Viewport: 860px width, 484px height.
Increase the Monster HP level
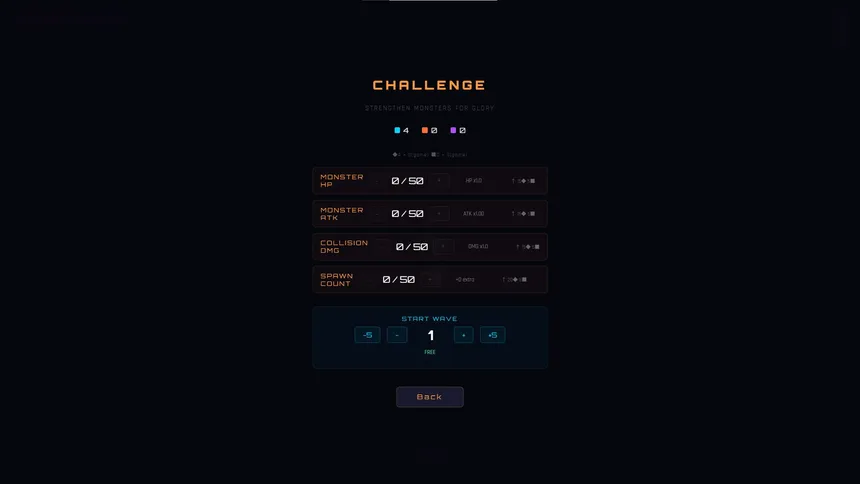click(x=440, y=181)
